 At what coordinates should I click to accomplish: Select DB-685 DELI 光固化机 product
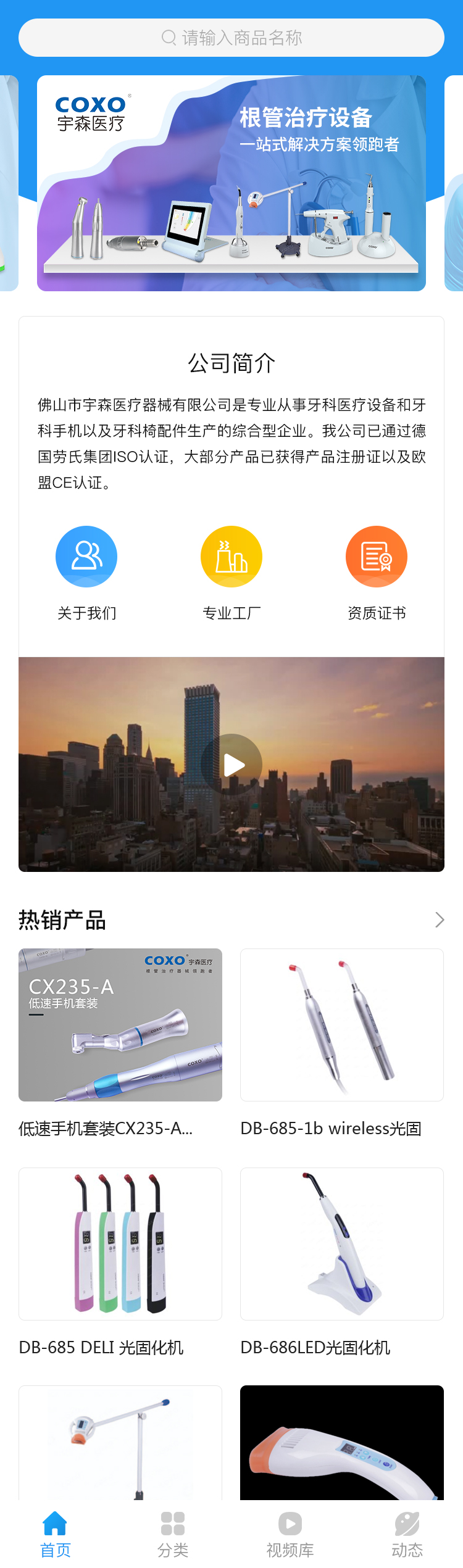(120, 1244)
